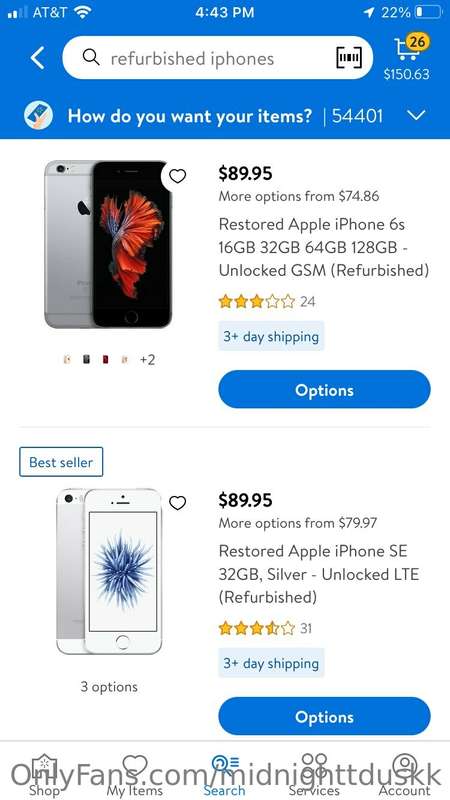450x800 pixels.
Task: Tap Options for the iPhone SE listing
Action: tap(324, 716)
